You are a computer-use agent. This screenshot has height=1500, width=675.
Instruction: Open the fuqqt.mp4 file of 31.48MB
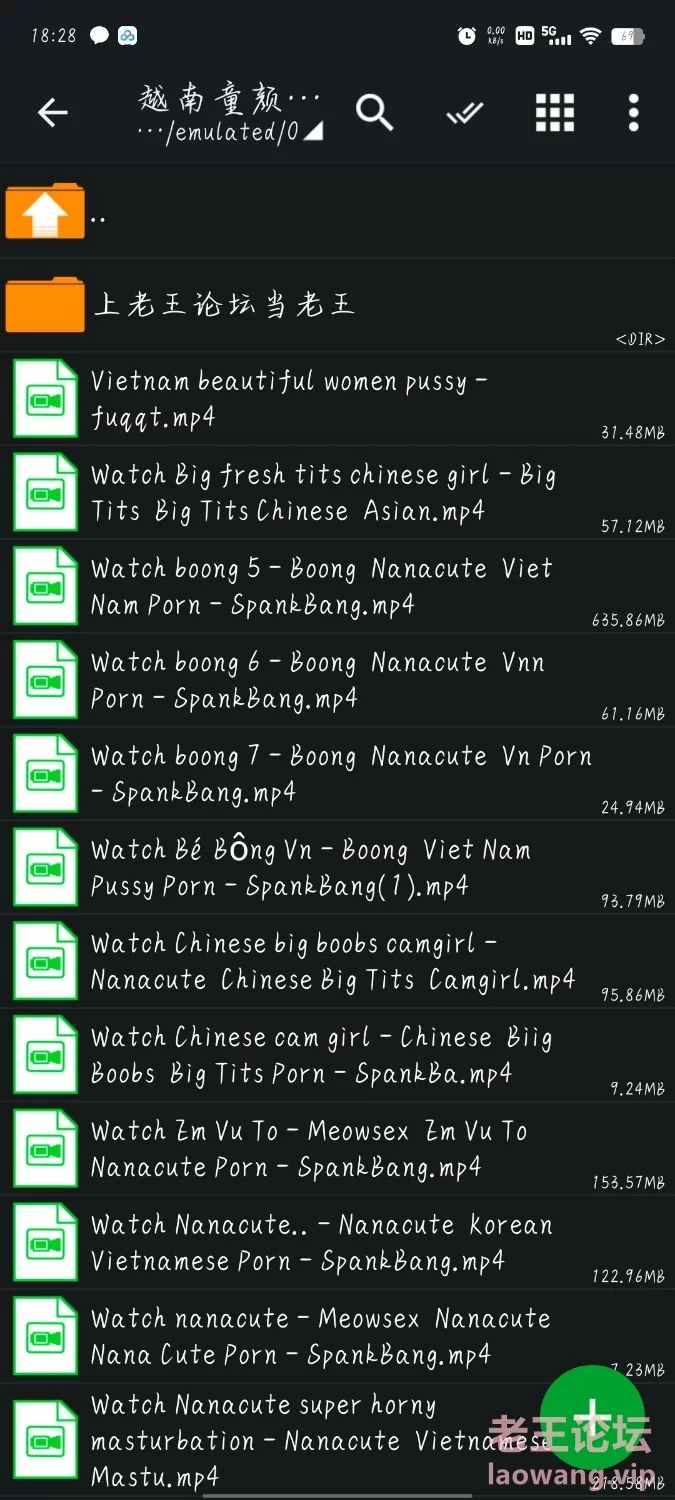point(337,398)
